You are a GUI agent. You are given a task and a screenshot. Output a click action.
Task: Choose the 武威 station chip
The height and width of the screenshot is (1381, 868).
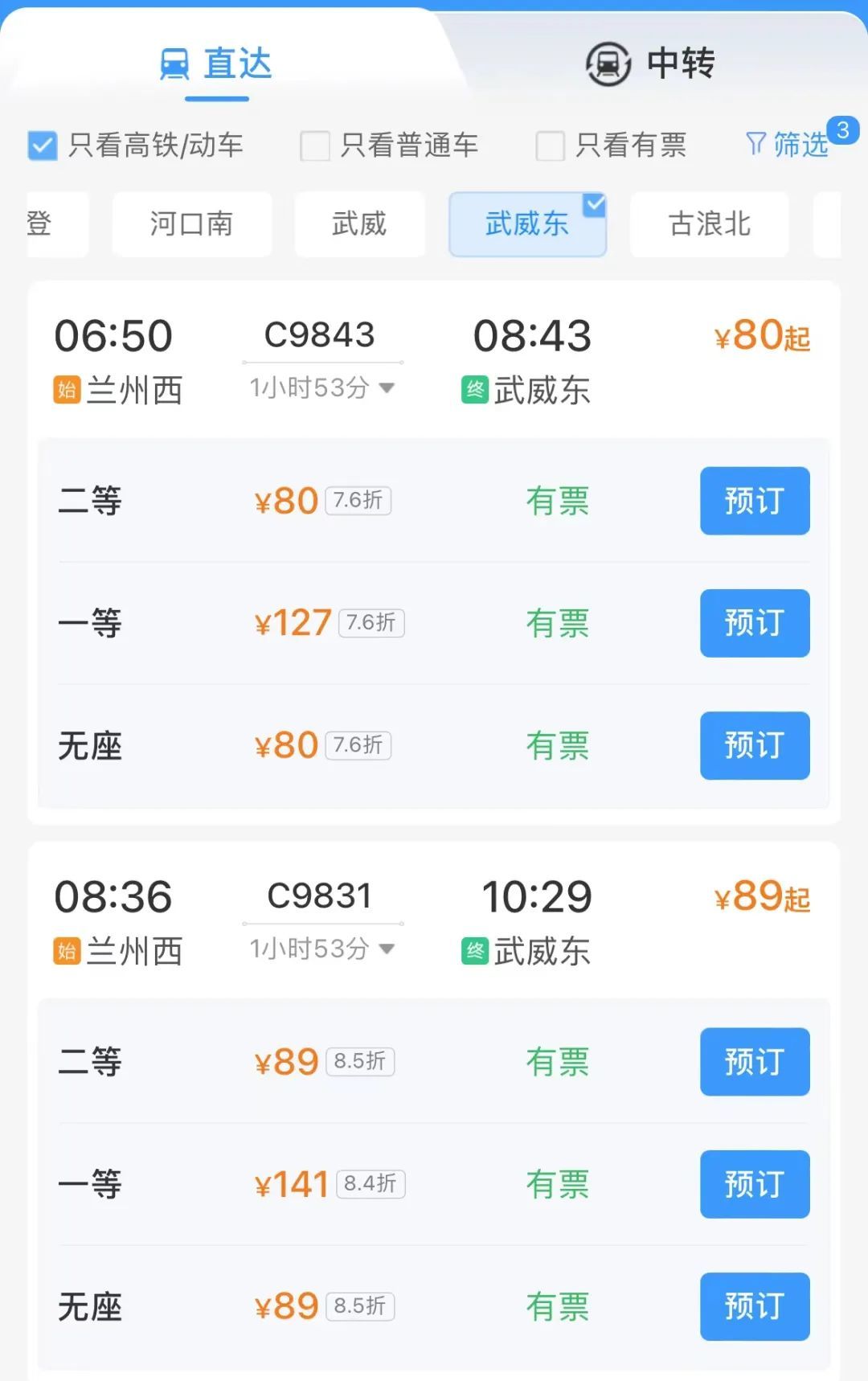tap(359, 223)
